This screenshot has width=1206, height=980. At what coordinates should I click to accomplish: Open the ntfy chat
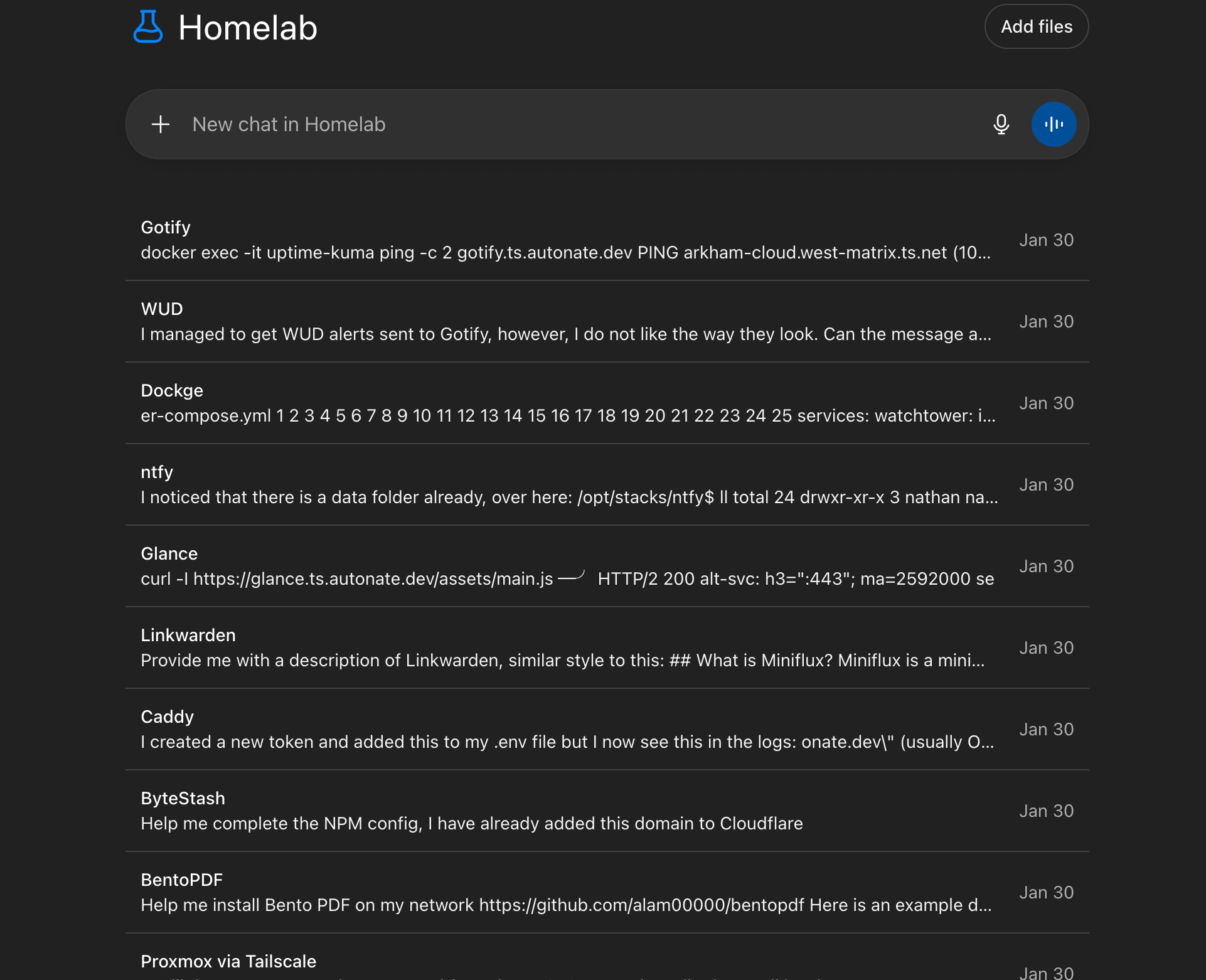pyautogui.click(x=565, y=485)
